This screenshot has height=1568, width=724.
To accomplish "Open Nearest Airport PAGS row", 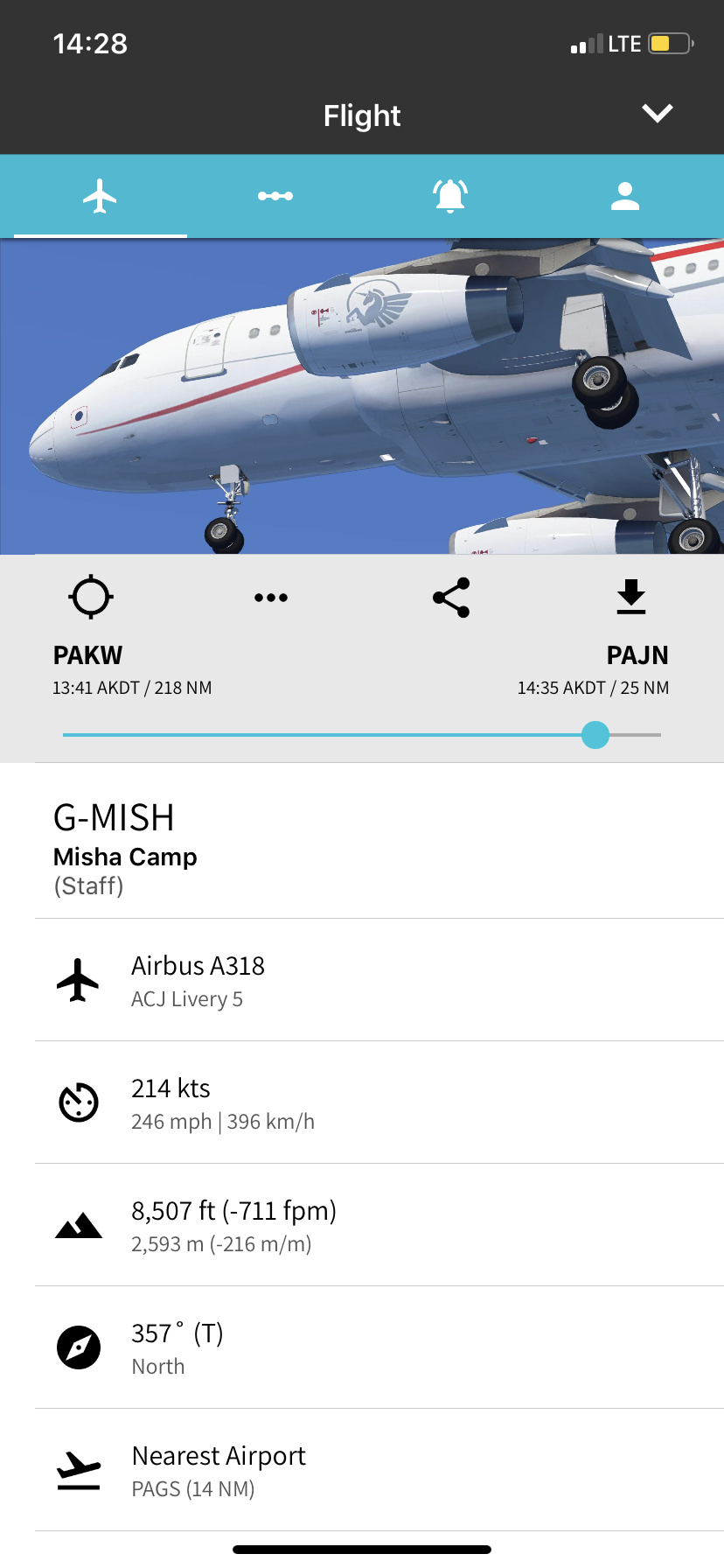I will pyautogui.click(x=362, y=1470).
